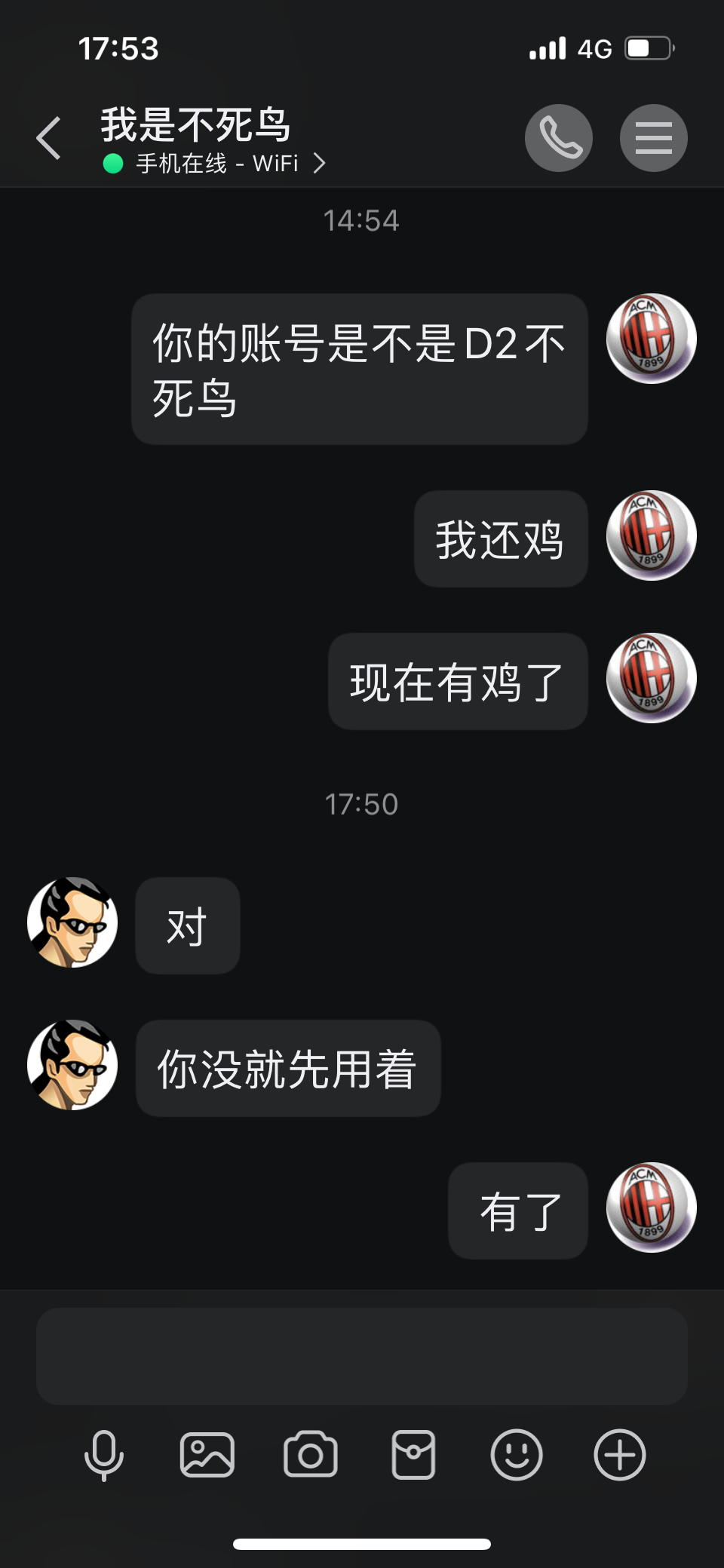Viewport: 724px width, 1568px height.
Task: Open the emoji panel
Action: [517, 1454]
